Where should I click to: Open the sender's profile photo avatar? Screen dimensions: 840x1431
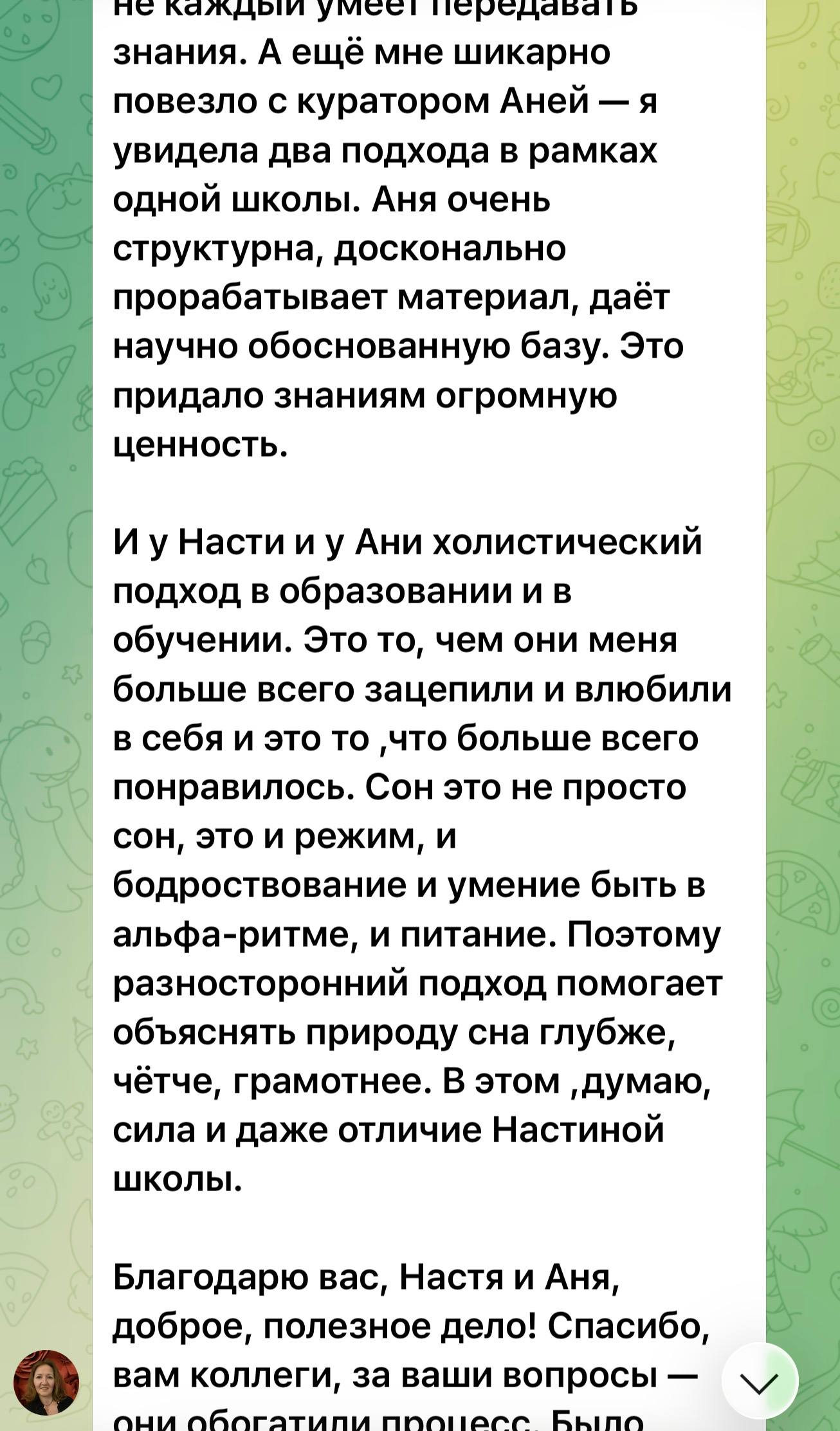pos(46,1383)
